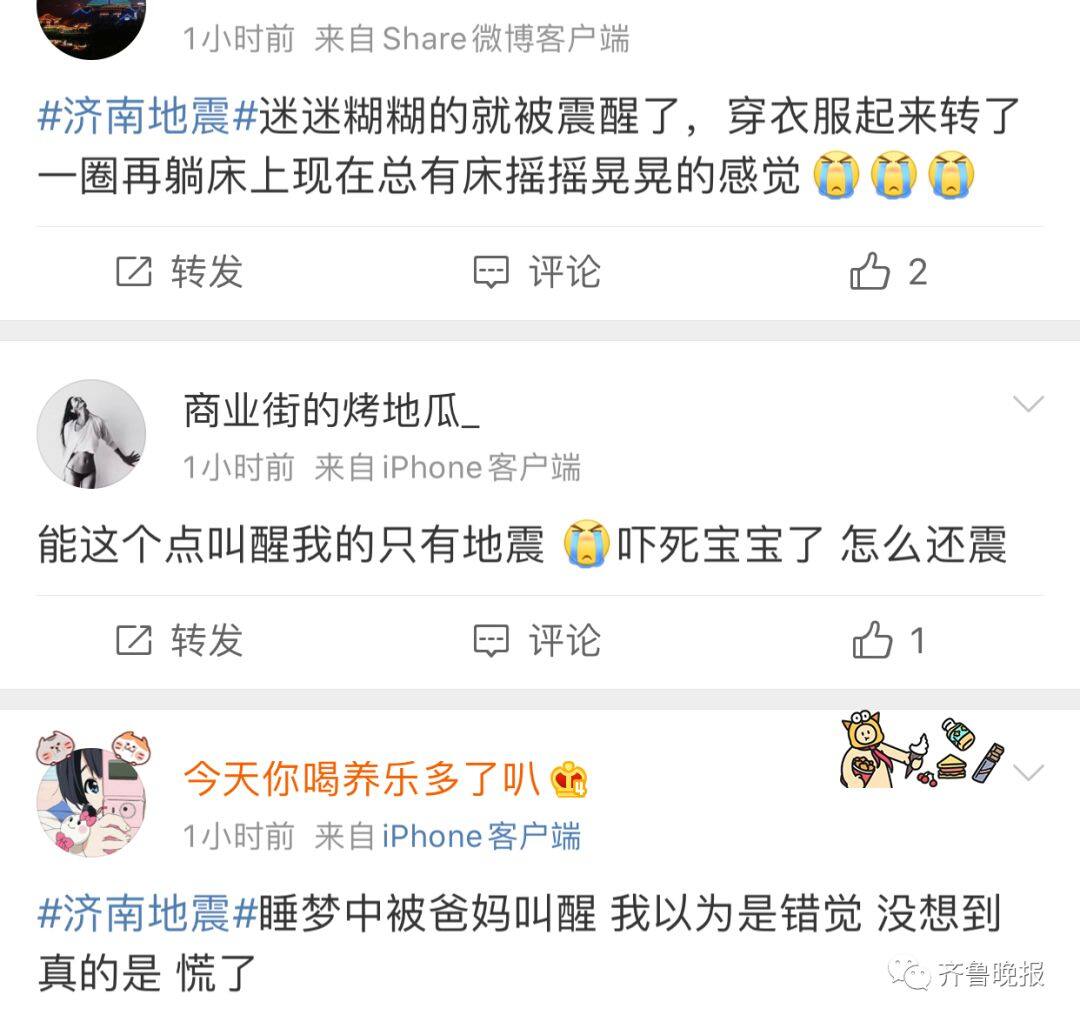Repost 商业街的烤地瓜_'s post

pos(180,641)
